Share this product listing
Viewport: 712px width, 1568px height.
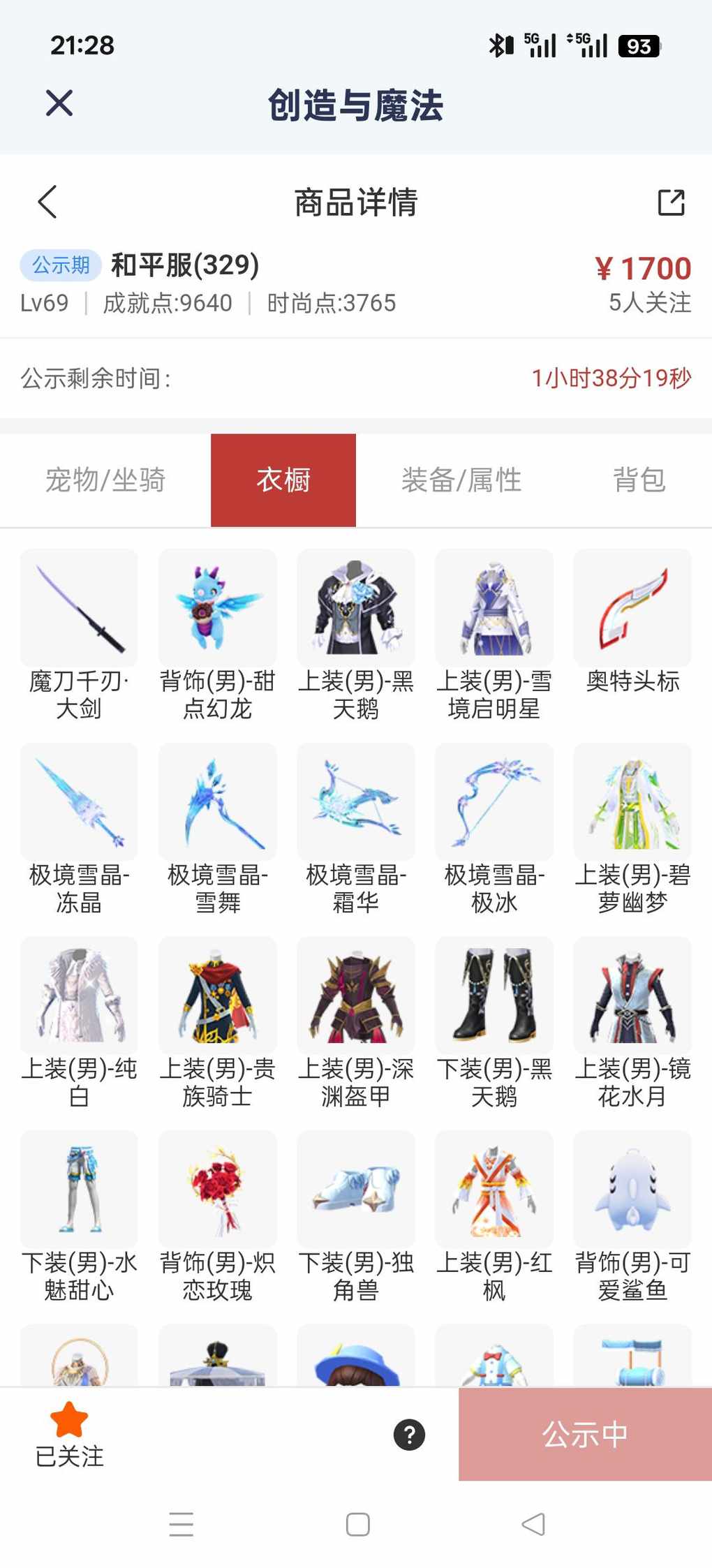click(x=671, y=202)
